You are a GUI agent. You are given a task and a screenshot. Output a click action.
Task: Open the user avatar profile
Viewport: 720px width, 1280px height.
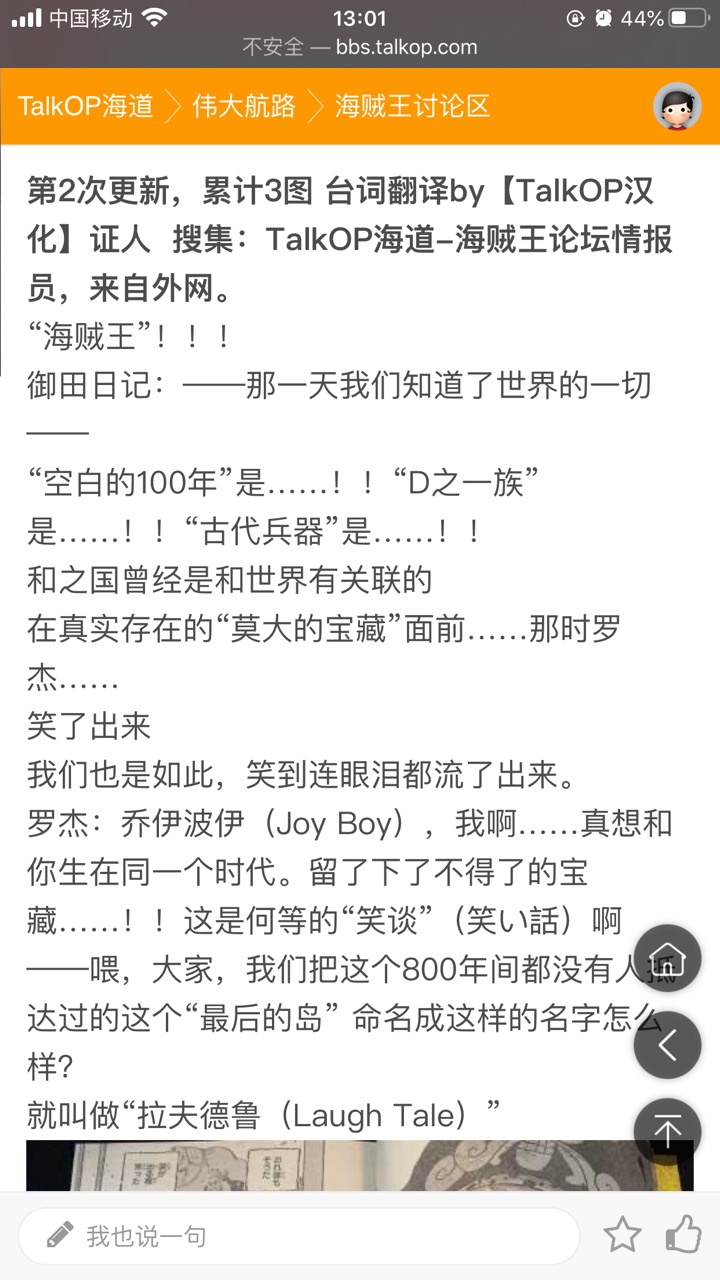[677, 106]
